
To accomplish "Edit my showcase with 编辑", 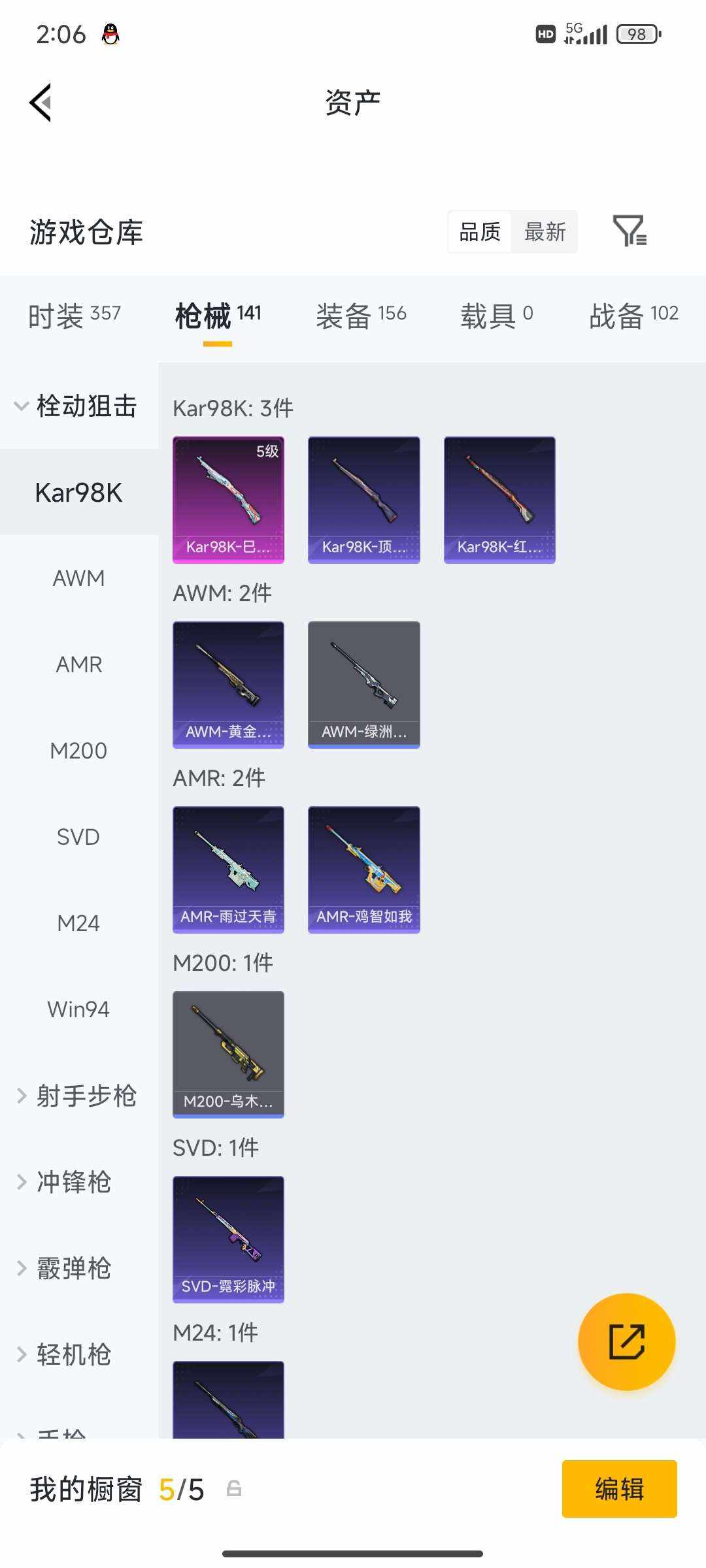I will pos(619,1489).
